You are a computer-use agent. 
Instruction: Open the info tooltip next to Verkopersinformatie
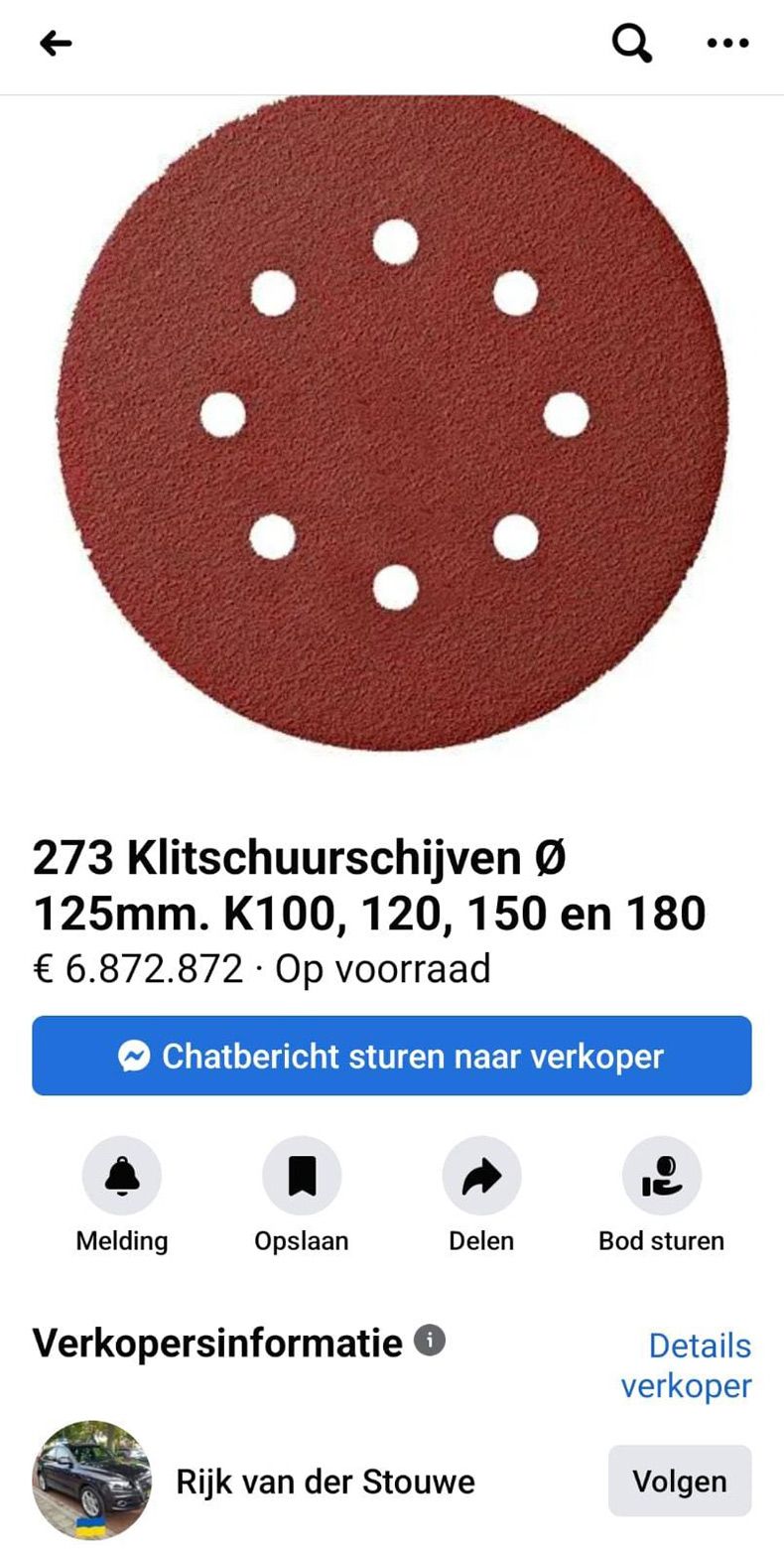coord(429,1341)
